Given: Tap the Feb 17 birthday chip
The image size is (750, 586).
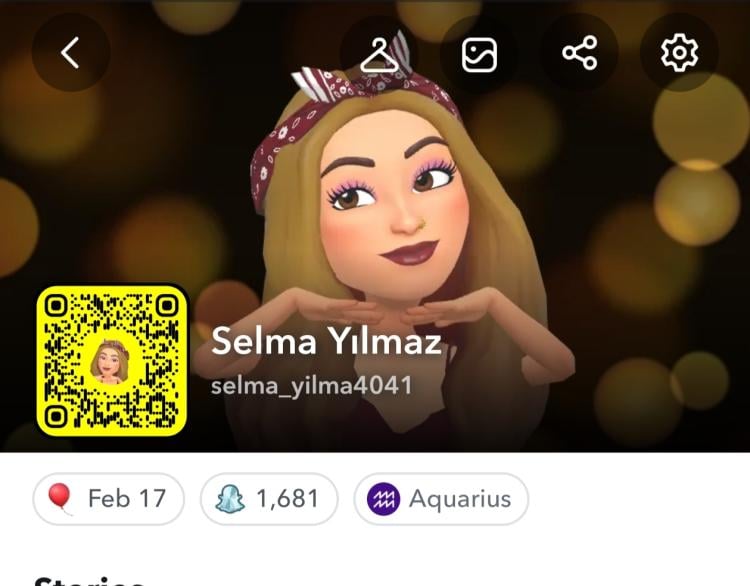Looking at the screenshot, I should click(108, 499).
